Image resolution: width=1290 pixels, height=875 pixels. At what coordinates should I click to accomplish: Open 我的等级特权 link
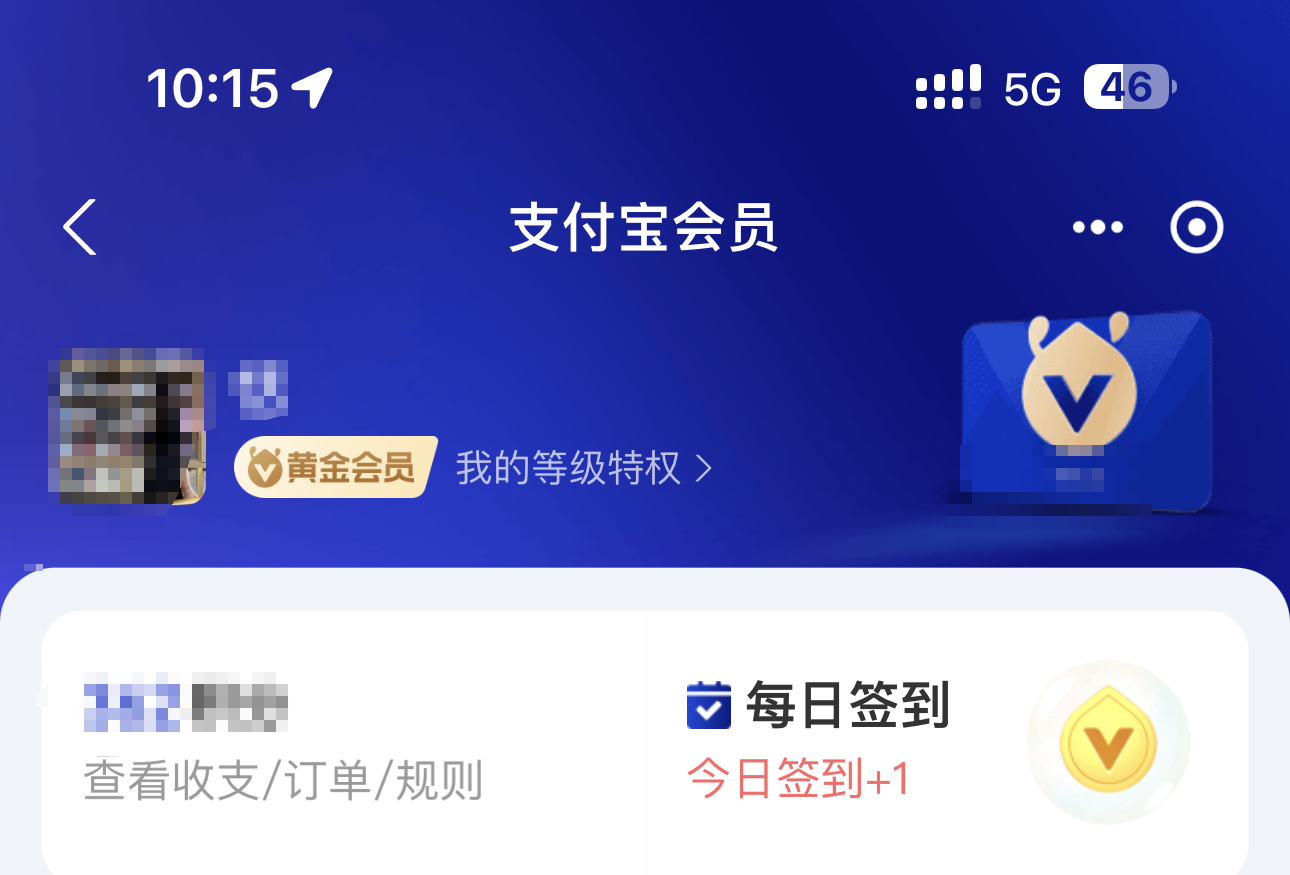click(583, 468)
